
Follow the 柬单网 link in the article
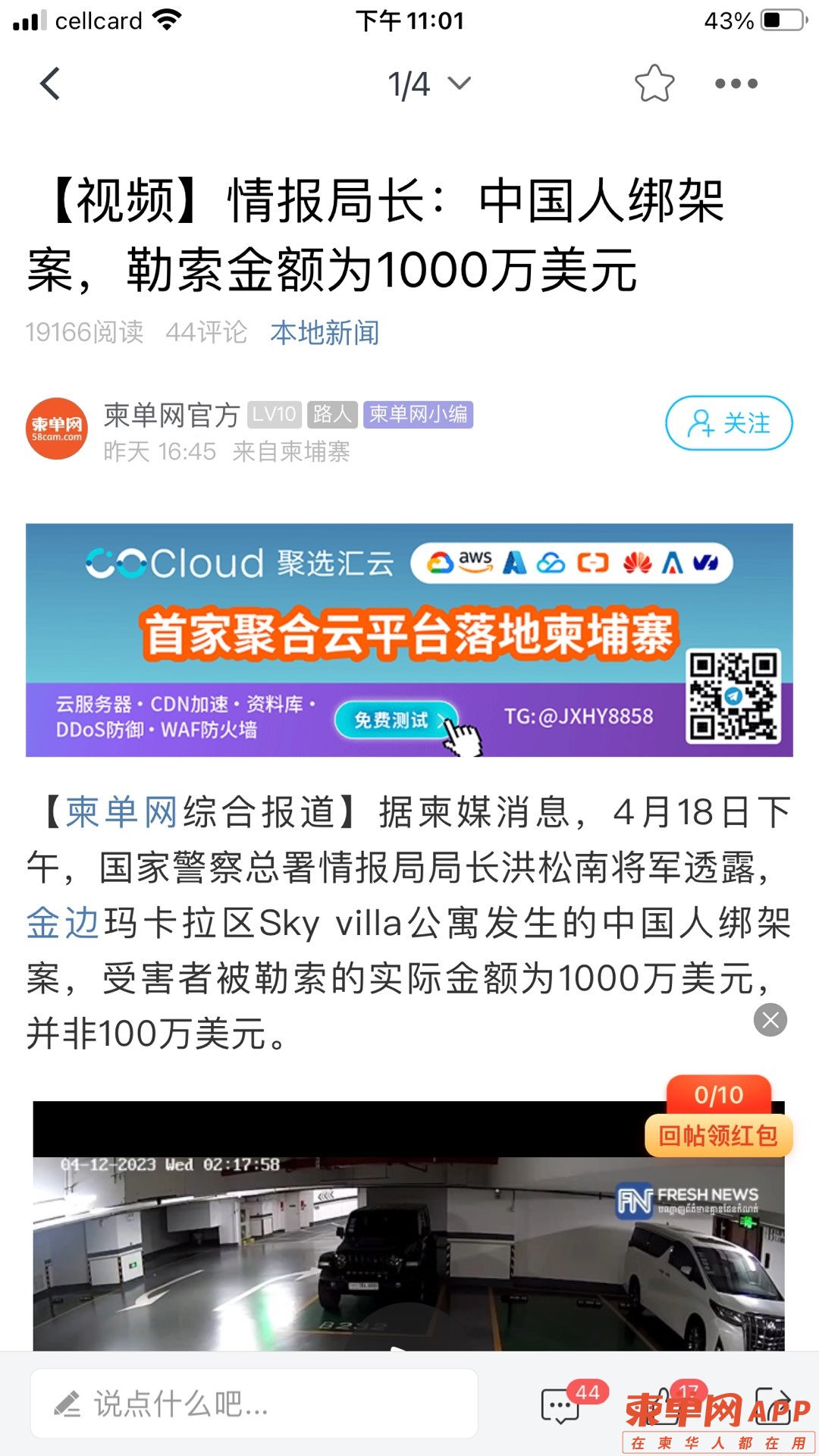tap(121, 812)
